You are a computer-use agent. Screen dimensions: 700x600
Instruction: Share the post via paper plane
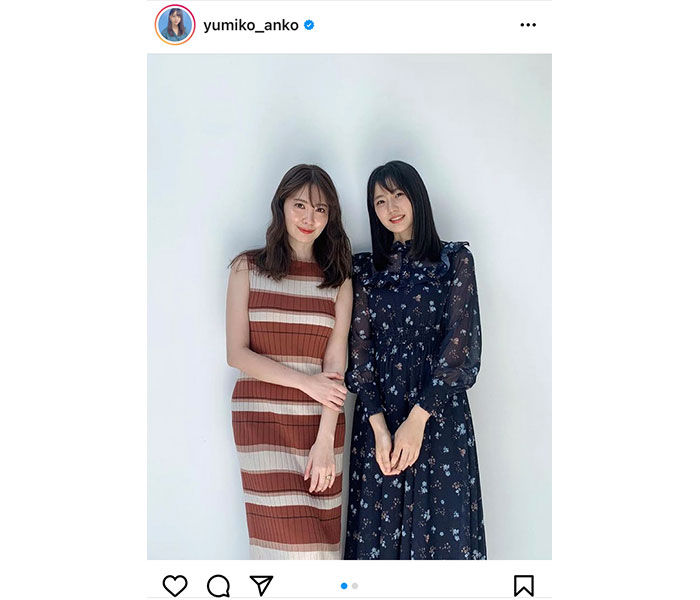pos(261,585)
